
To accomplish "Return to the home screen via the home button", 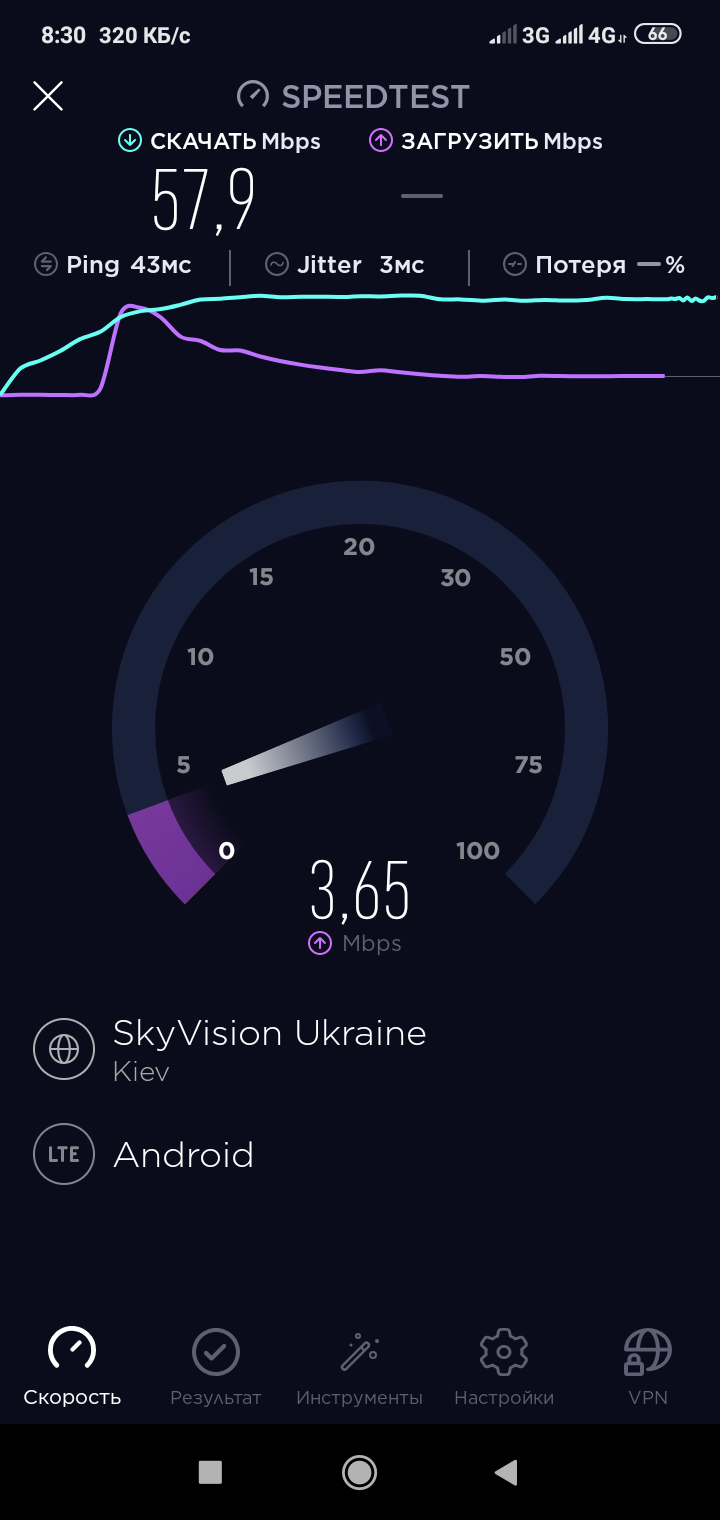I will coord(359,1472).
